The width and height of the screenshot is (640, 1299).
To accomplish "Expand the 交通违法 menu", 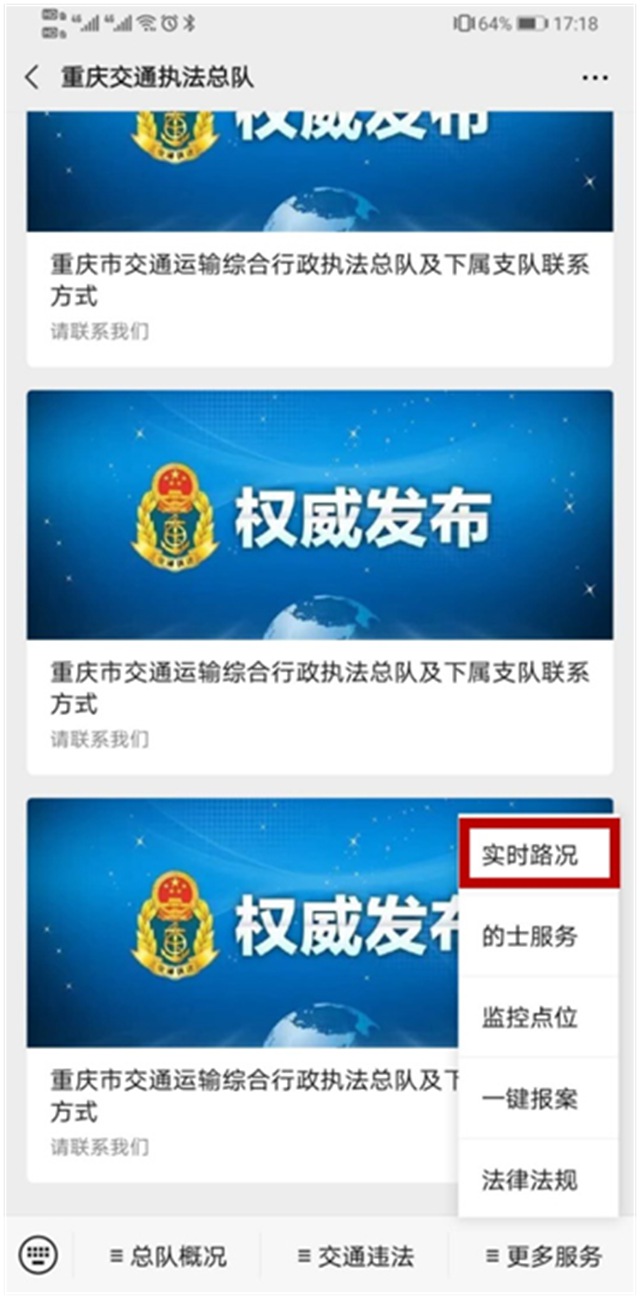I will point(356,1256).
